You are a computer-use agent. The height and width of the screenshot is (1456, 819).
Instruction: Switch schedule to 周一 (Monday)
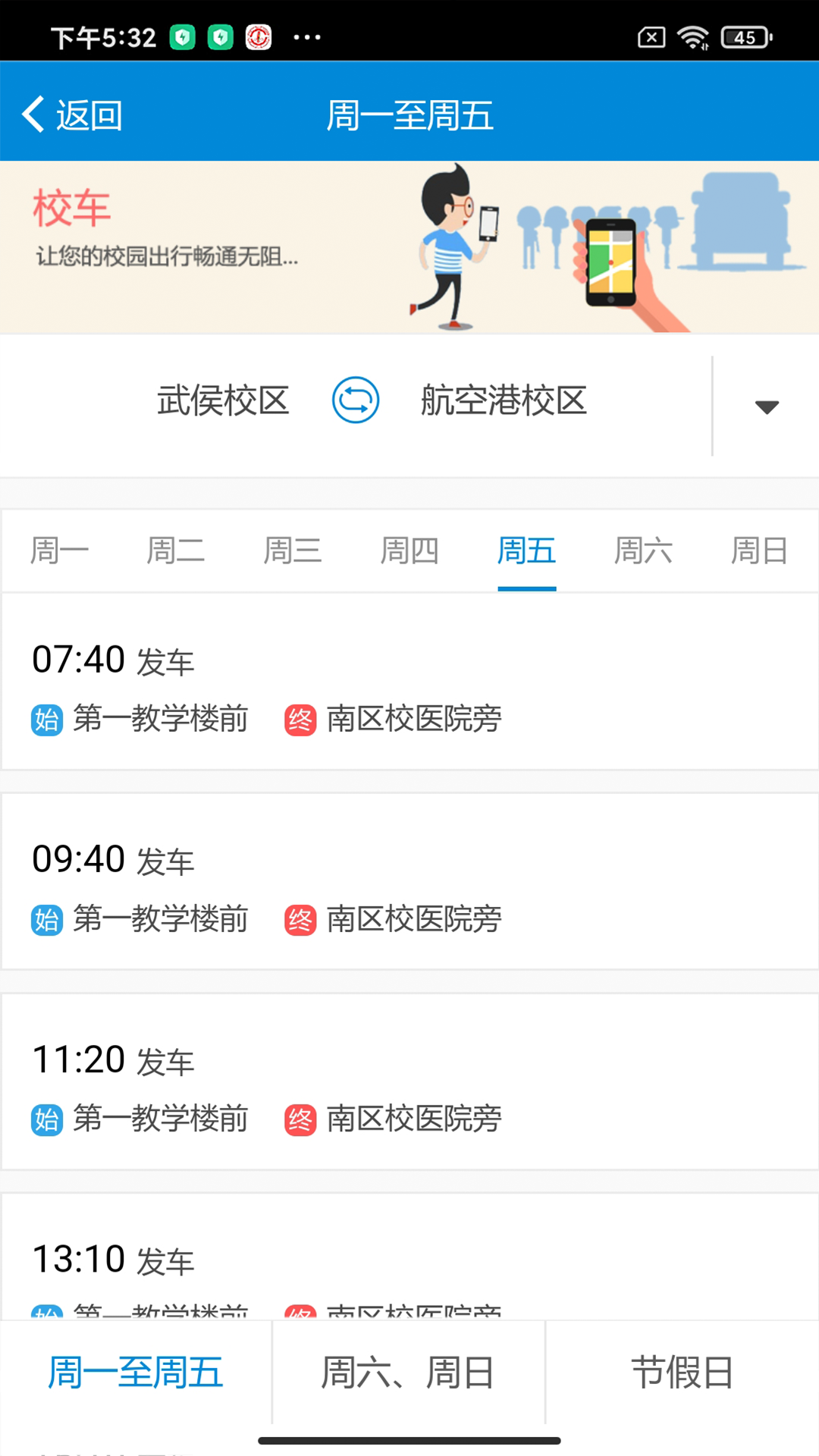coord(61,551)
